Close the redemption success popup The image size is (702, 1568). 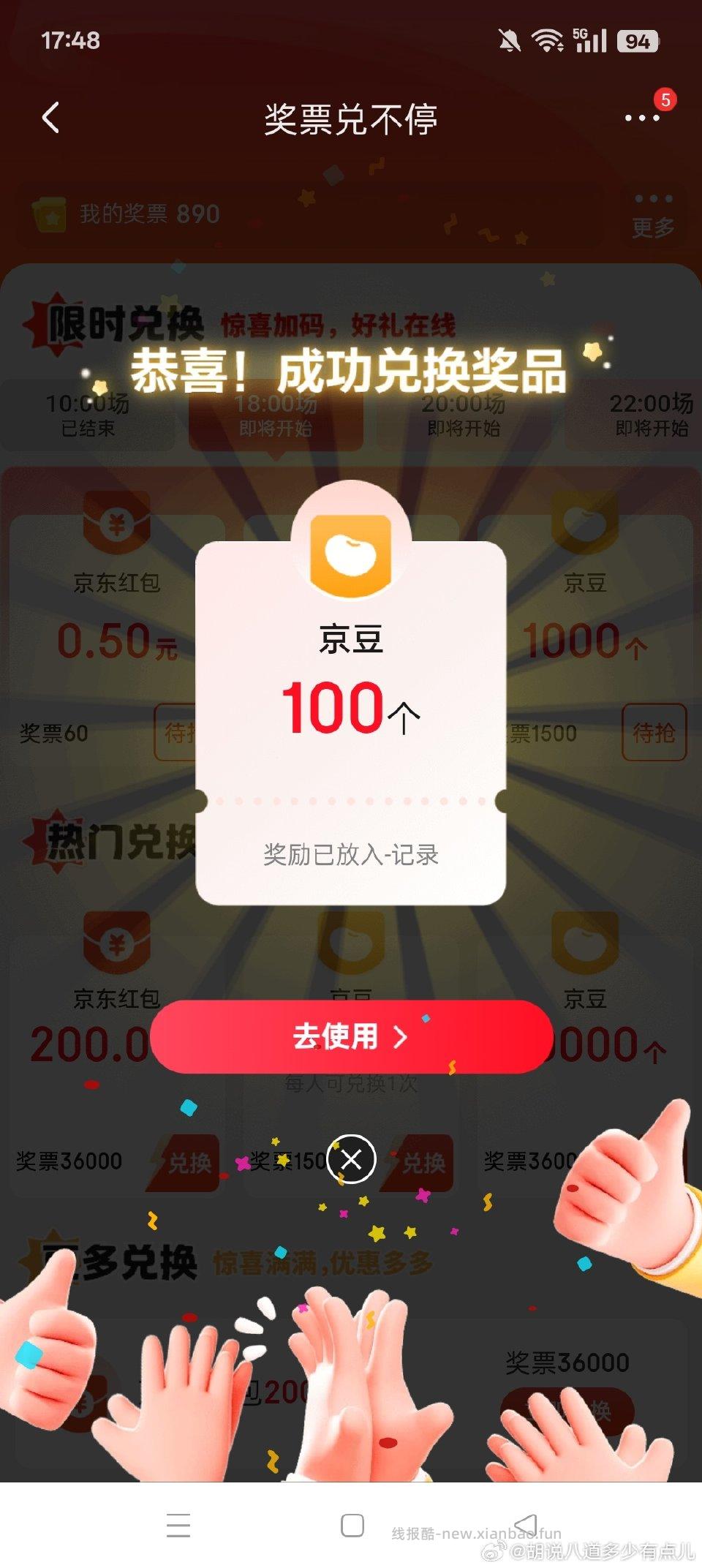[351, 1159]
